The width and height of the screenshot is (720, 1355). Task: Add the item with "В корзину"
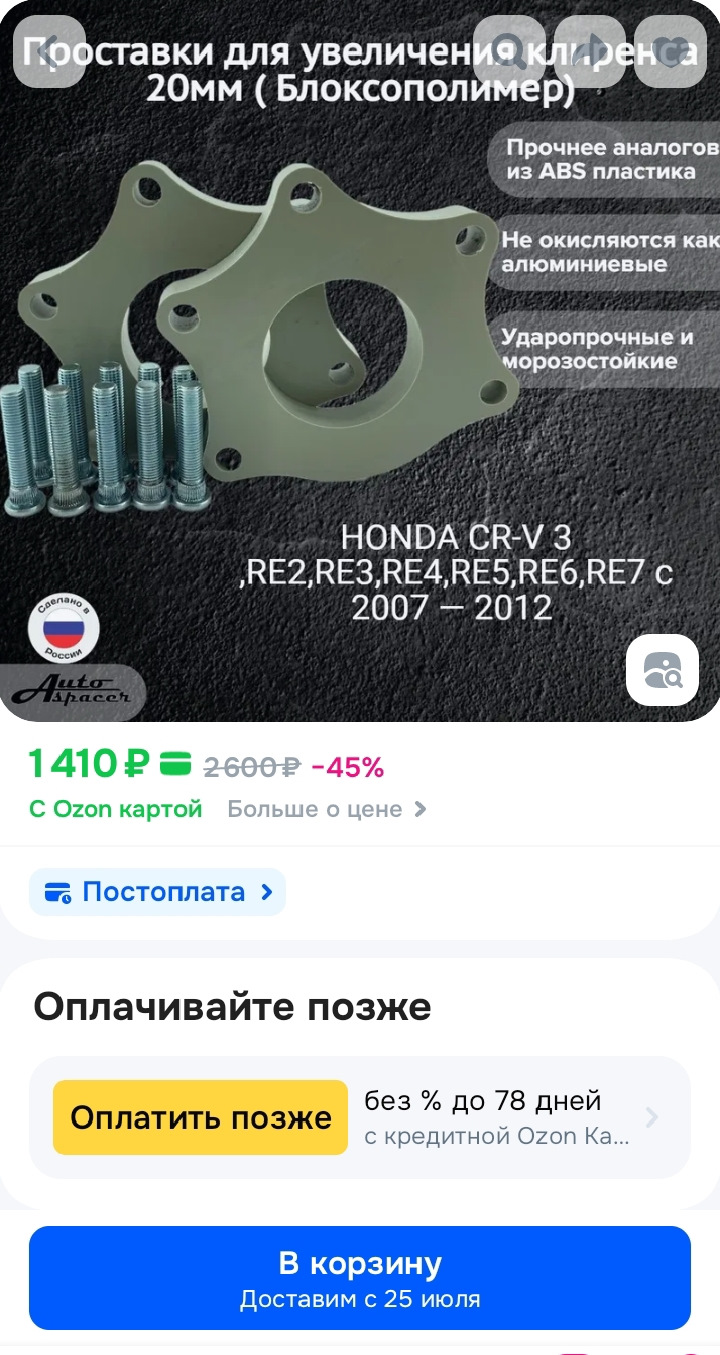coord(360,1278)
